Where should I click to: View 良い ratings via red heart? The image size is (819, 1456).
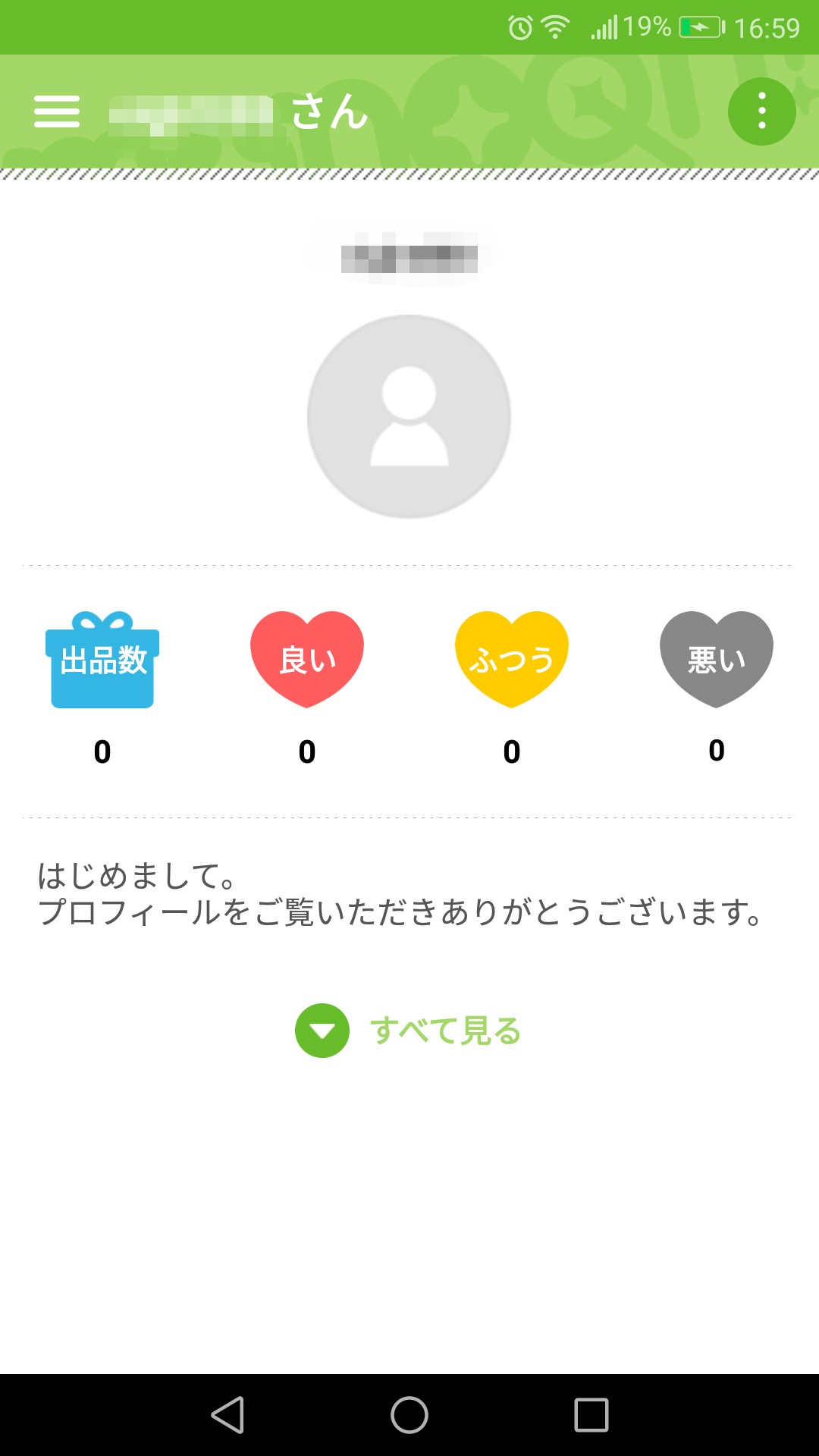307,658
